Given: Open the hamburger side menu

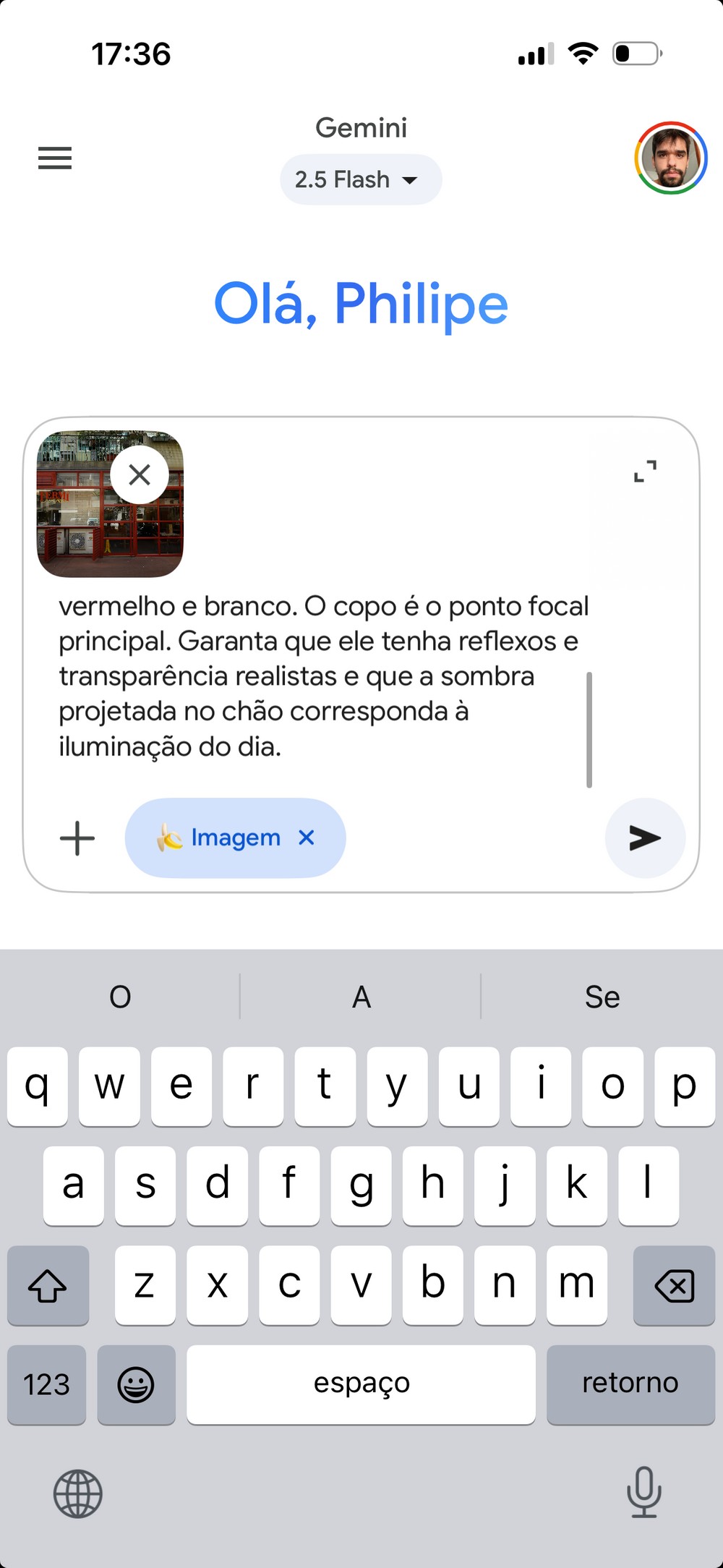Looking at the screenshot, I should pos(55,158).
